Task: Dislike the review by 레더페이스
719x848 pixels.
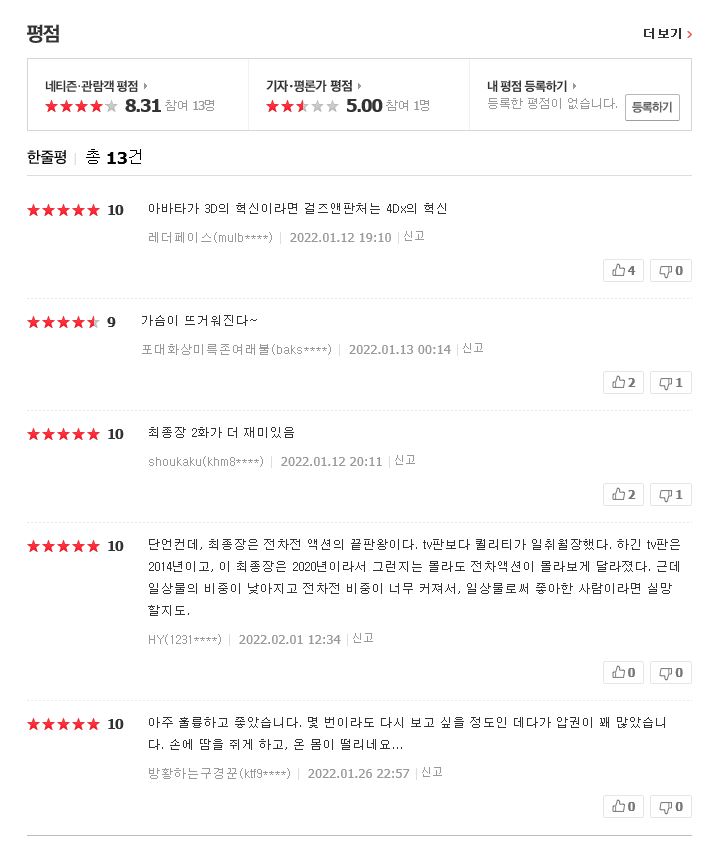Action: click(671, 270)
